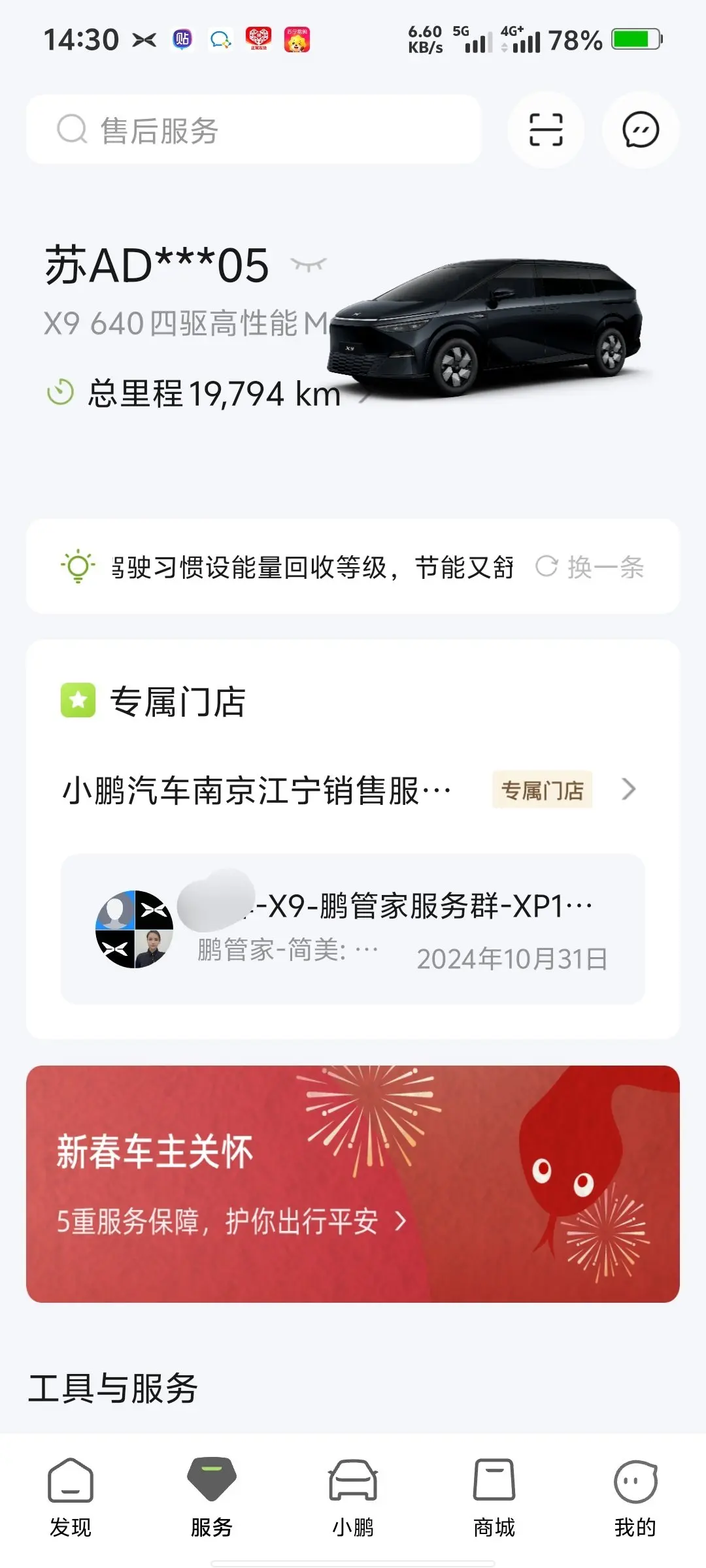This screenshot has height=1568, width=706.
Task: Open 小鹏汽车南京江宁 dedicated store details
Action: pos(352,790)
